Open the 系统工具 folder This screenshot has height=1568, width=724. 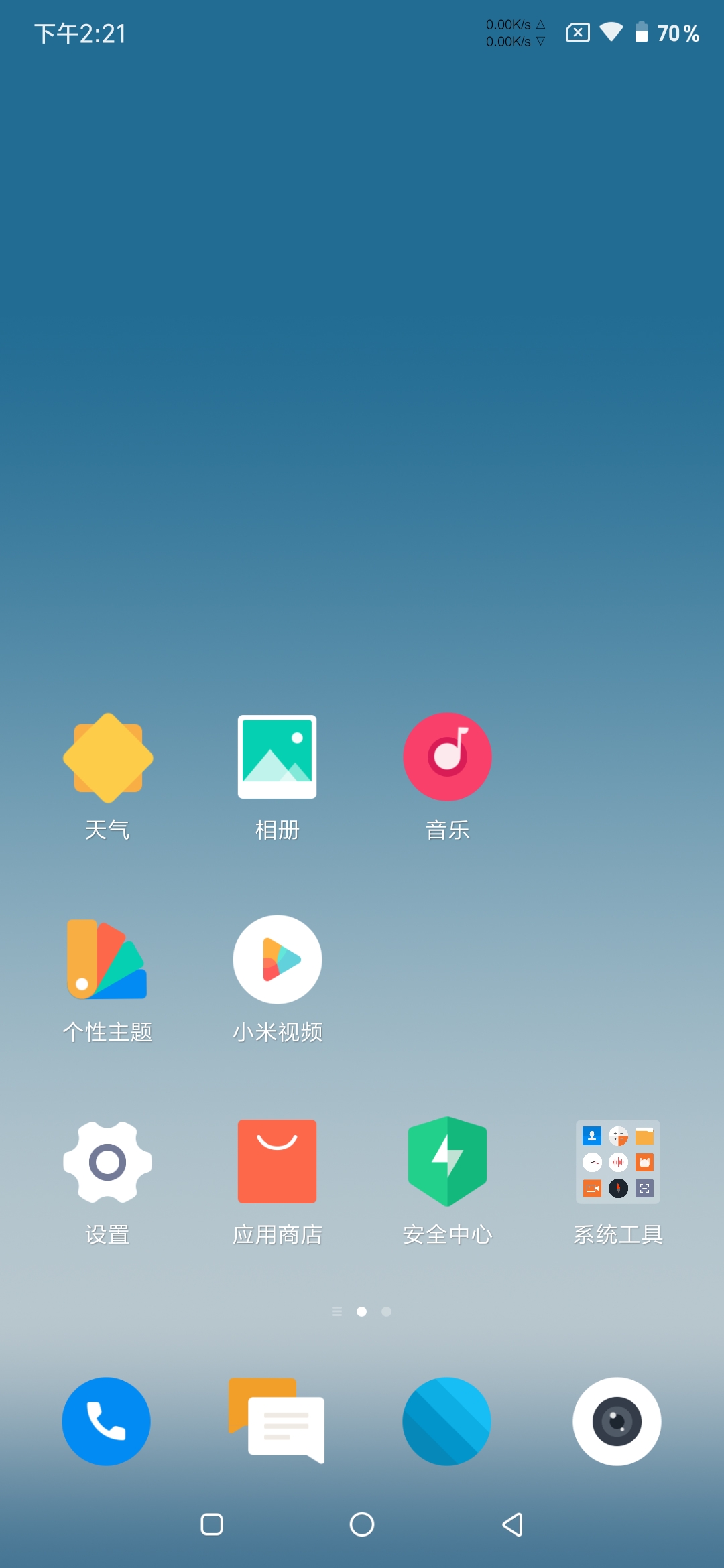click(x=617, y=1162)
